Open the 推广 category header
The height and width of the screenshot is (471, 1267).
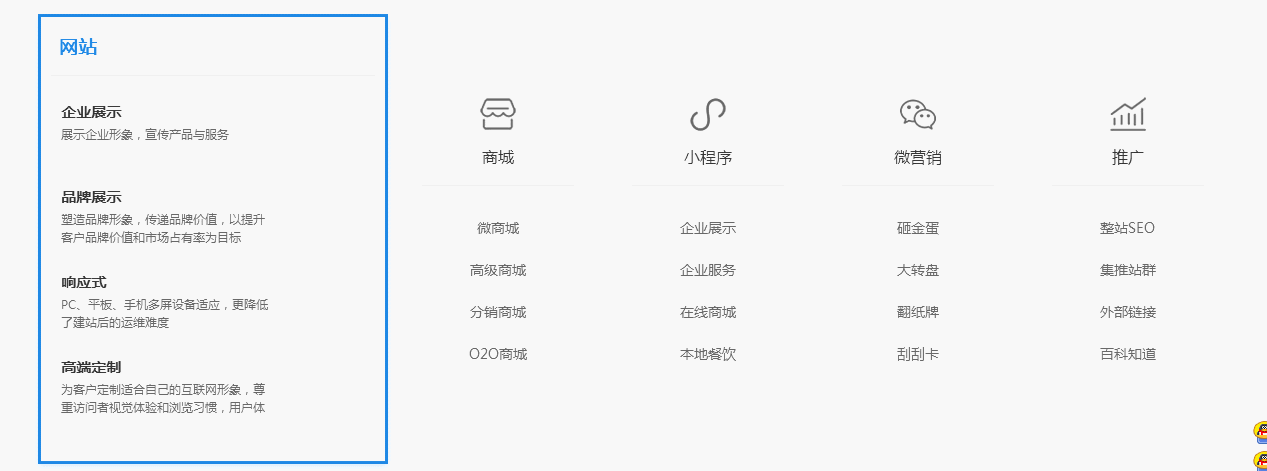tap(1127, 157)
